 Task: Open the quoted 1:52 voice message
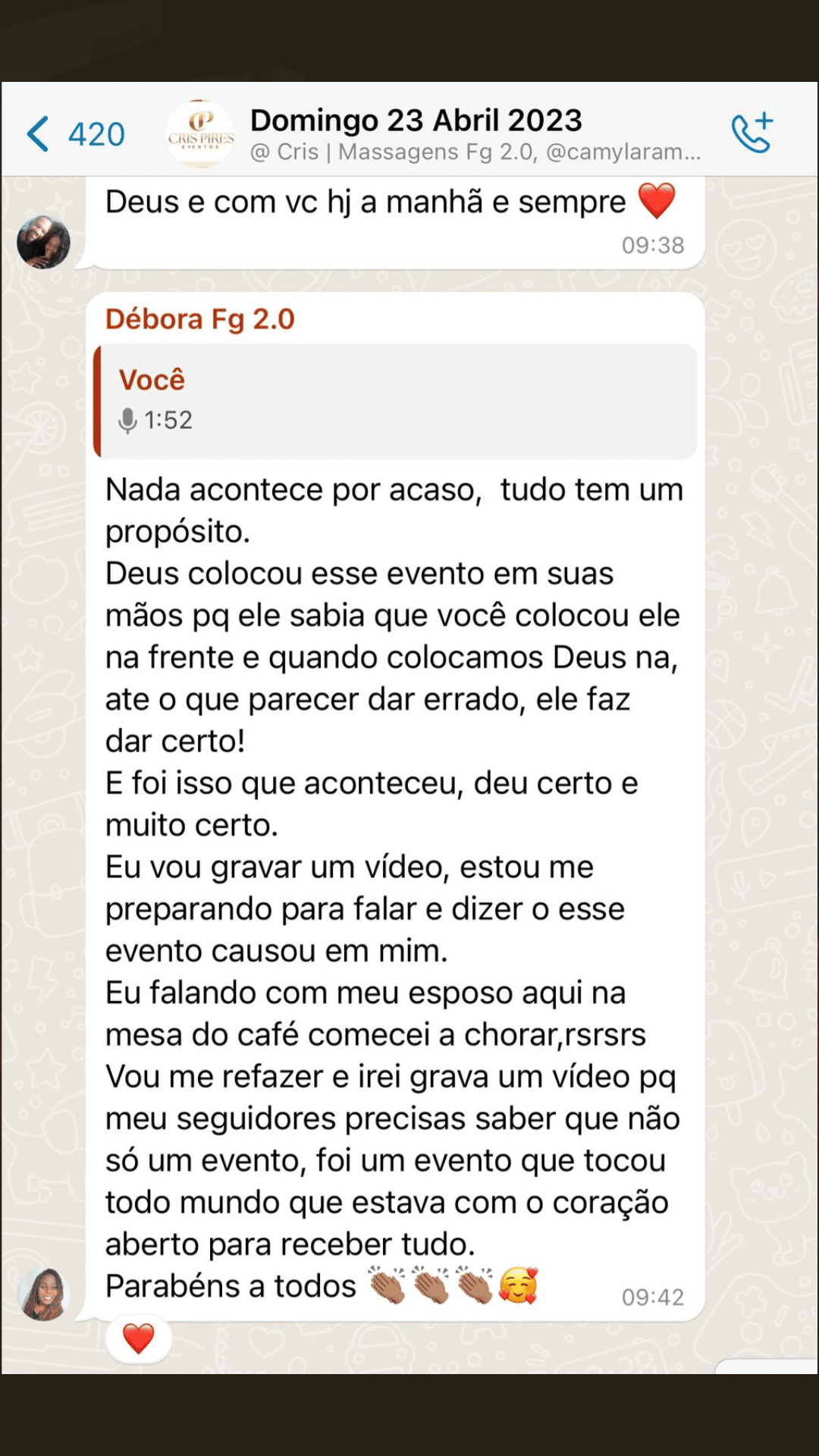[x=394, y=401]
